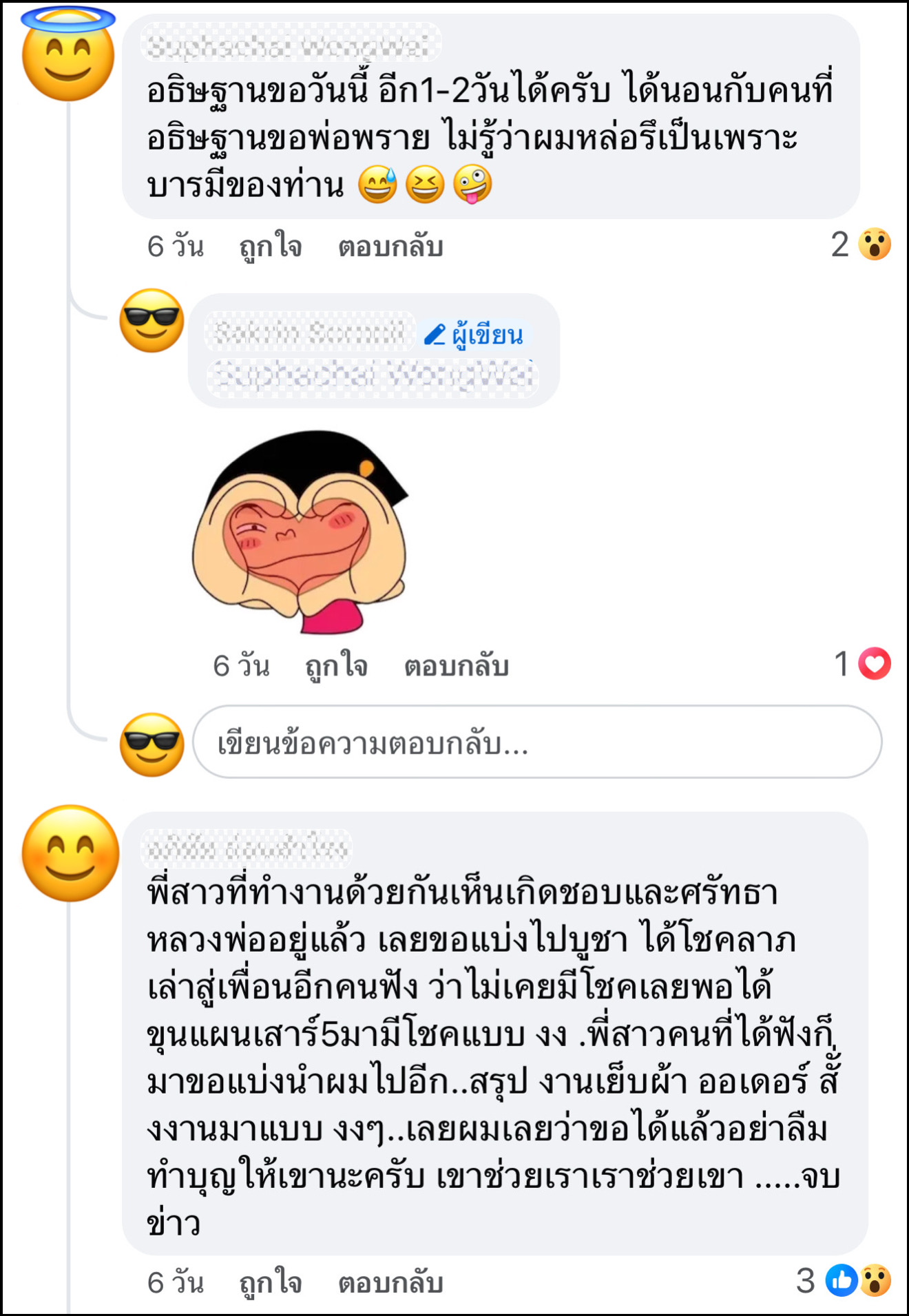Tap ถูกใจ under the heart-hands sticker reply
The image size is (909, 1316).
pos(336,665)
